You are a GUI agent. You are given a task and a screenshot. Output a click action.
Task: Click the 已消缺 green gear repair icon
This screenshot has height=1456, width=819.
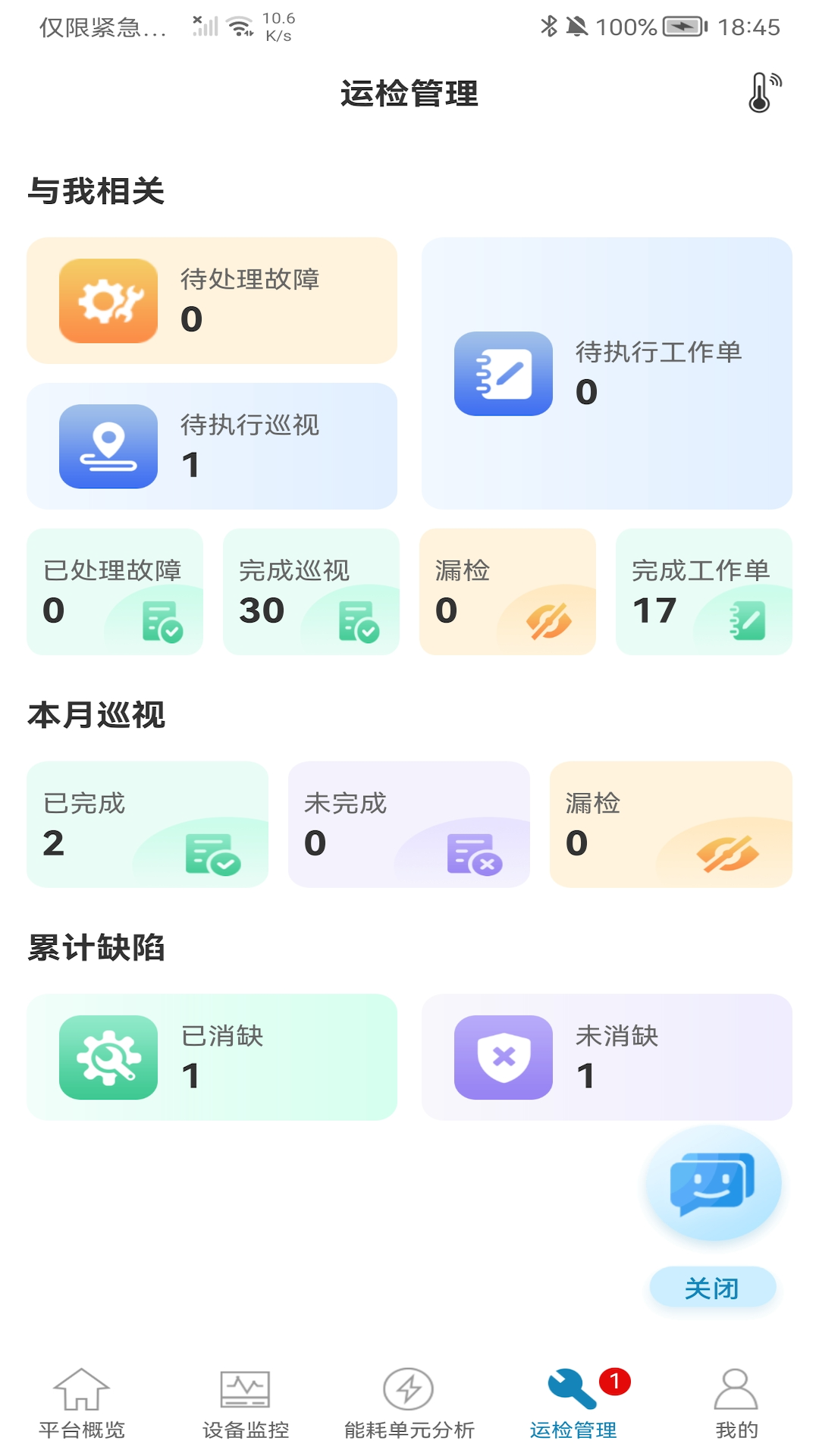(107, 1056)
